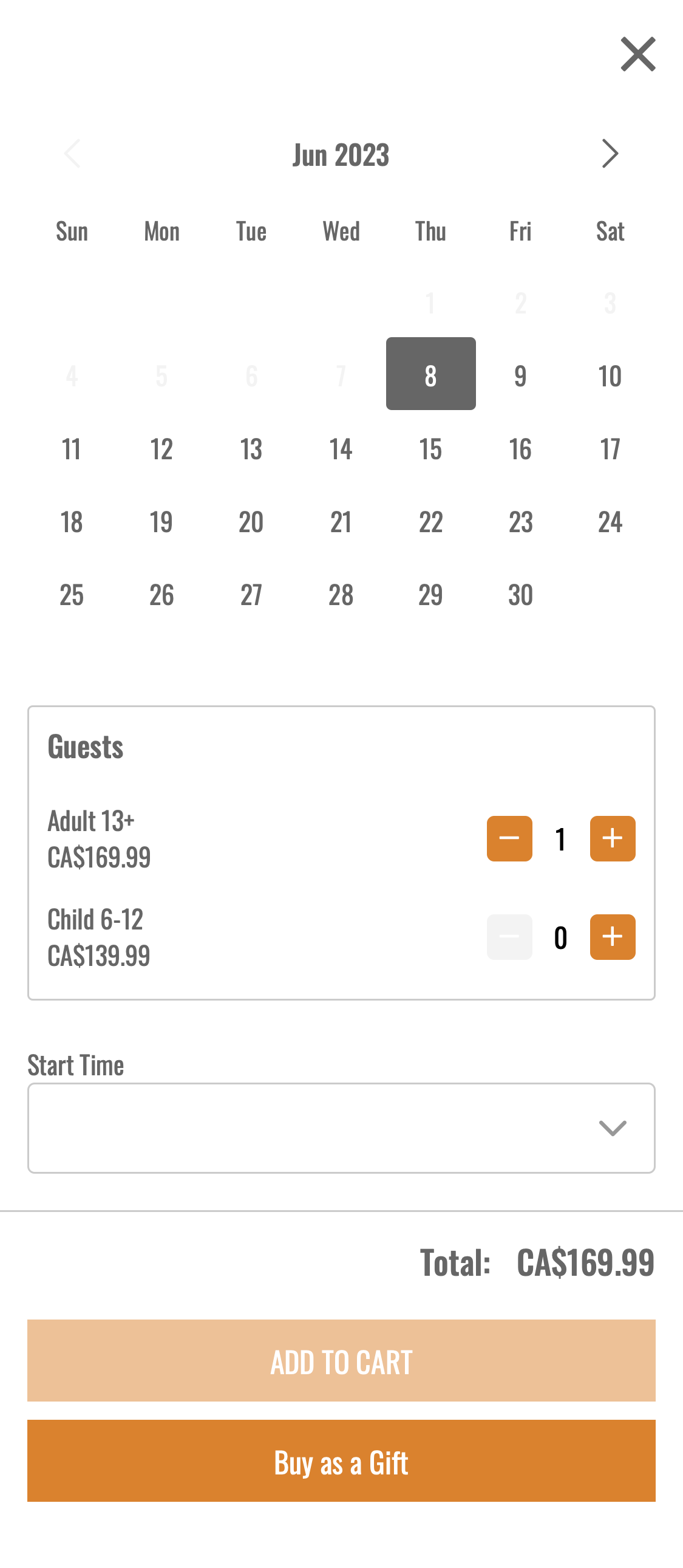Viewport: 683px width, 1568px height.
Task: Go to the next month
Action: click(610, 154)
